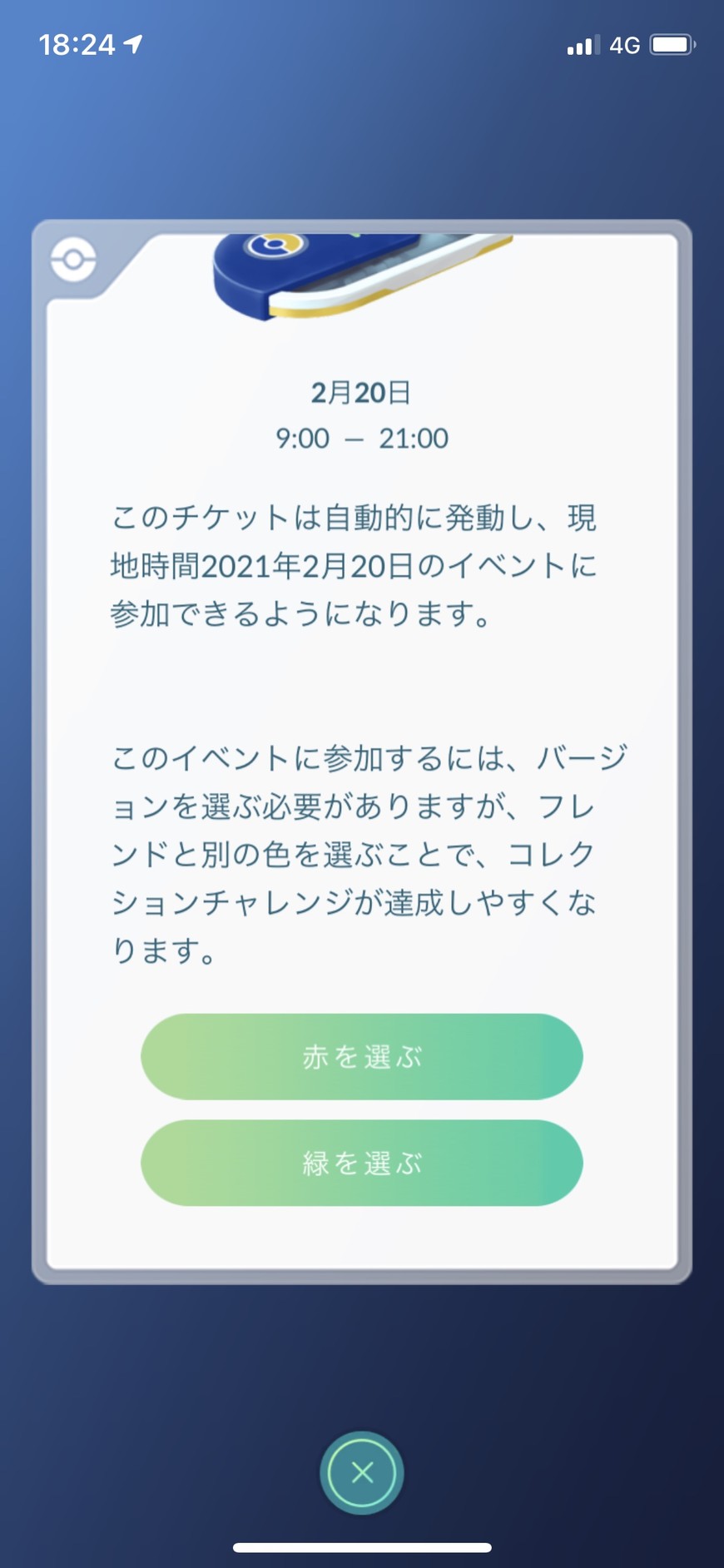Screen dimensions: 724x1568
Task: Choose the red version (赤を選ぶ)
Action: point(361,1056)
